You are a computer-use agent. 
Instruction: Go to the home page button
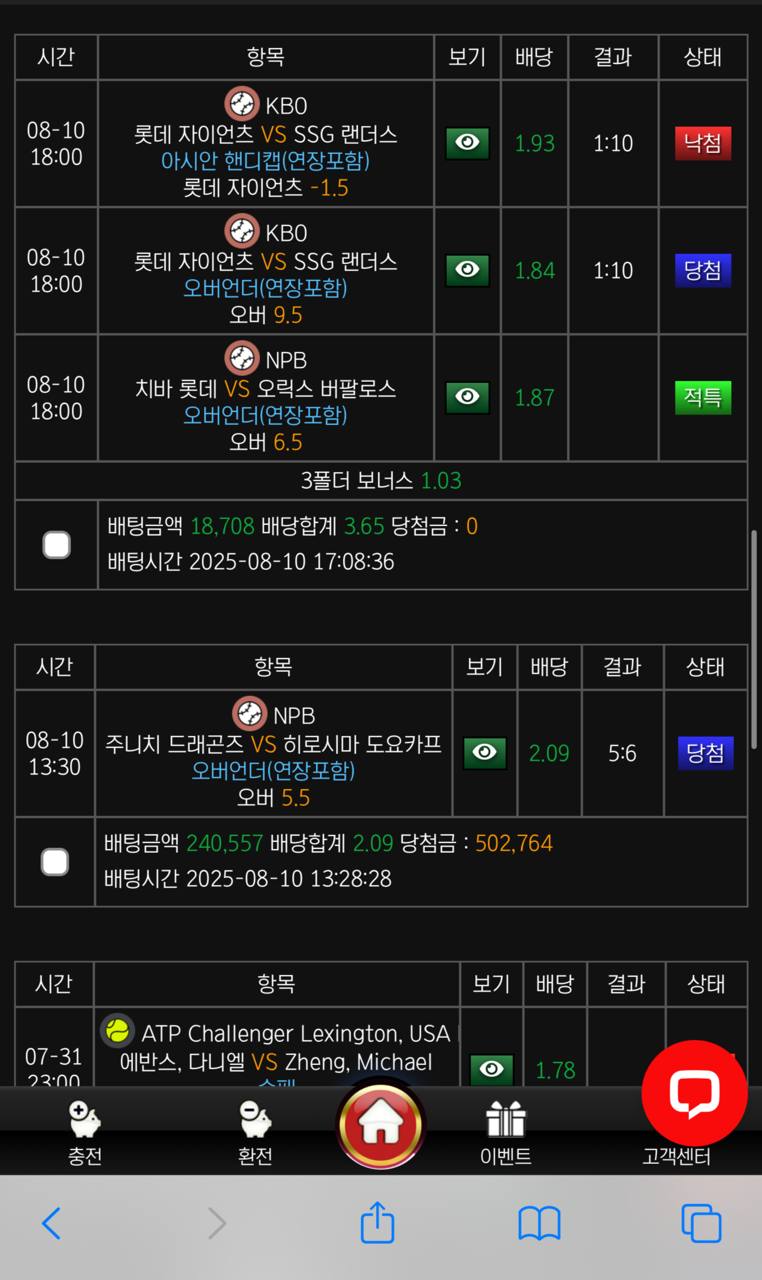380,1125
